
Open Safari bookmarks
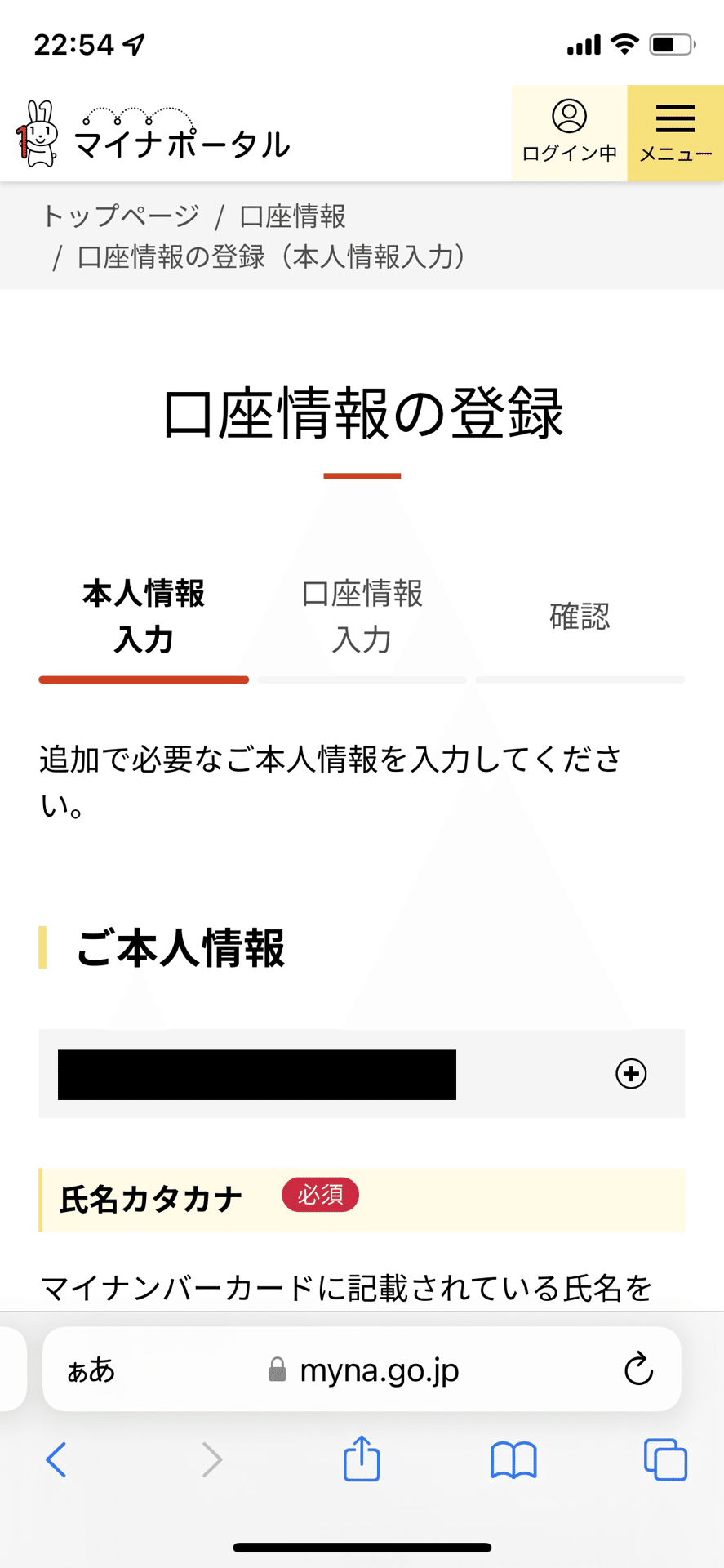[x=513, y=1459]
